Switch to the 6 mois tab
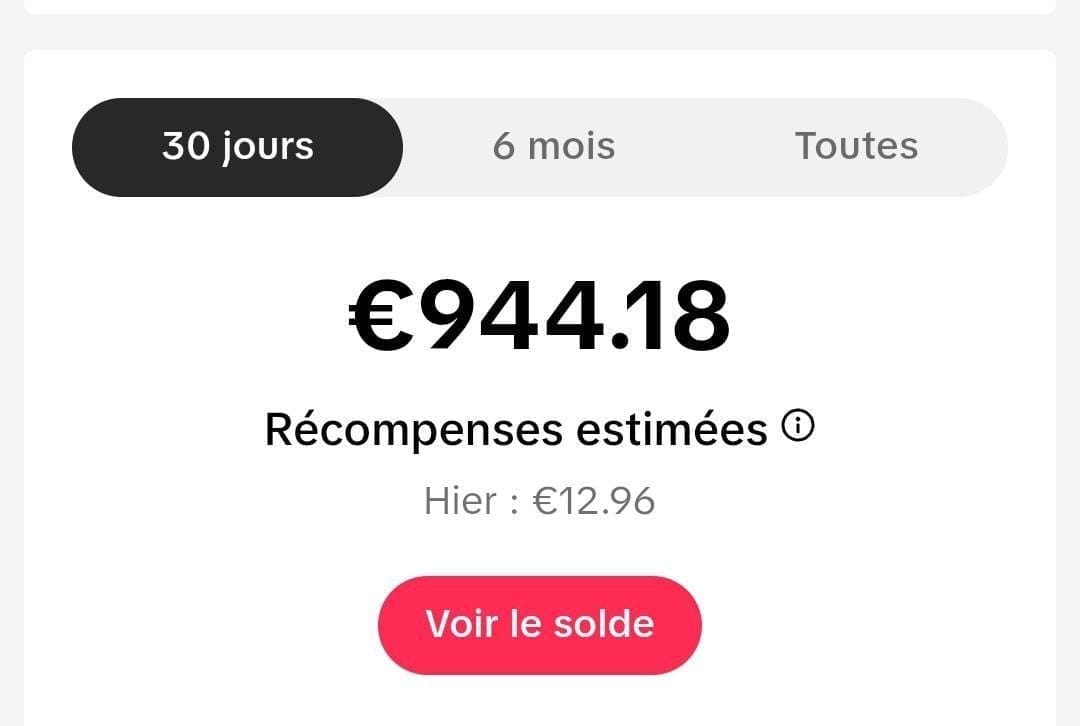This screenshot has height=726, width=1080. pyautogui.click(x=554, y=147)
